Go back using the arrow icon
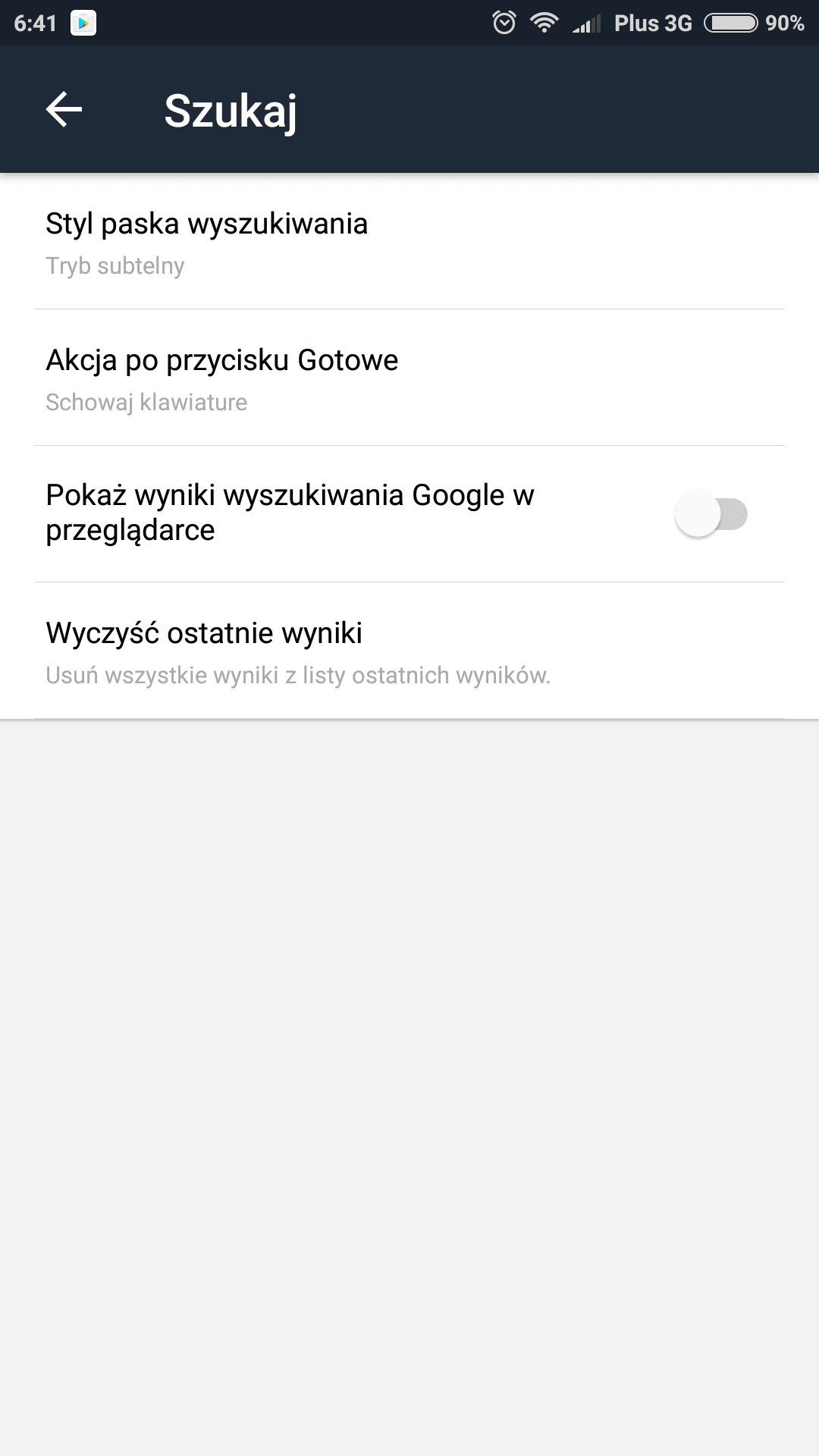 pyautogui.click(x=64, y=110)
